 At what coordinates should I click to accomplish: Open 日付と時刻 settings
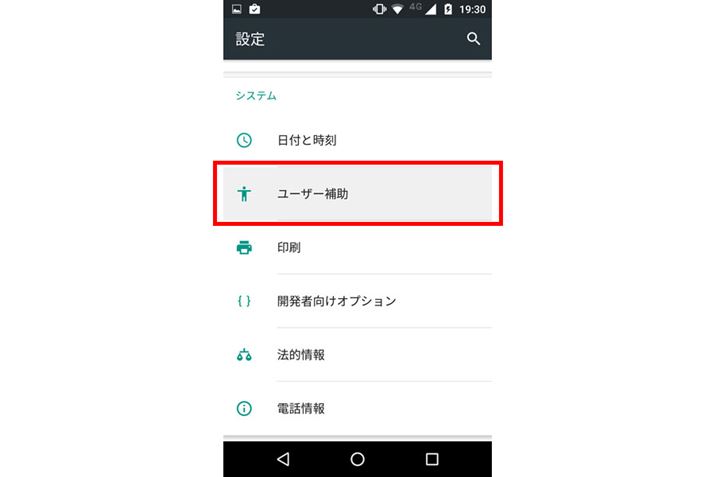357,140
